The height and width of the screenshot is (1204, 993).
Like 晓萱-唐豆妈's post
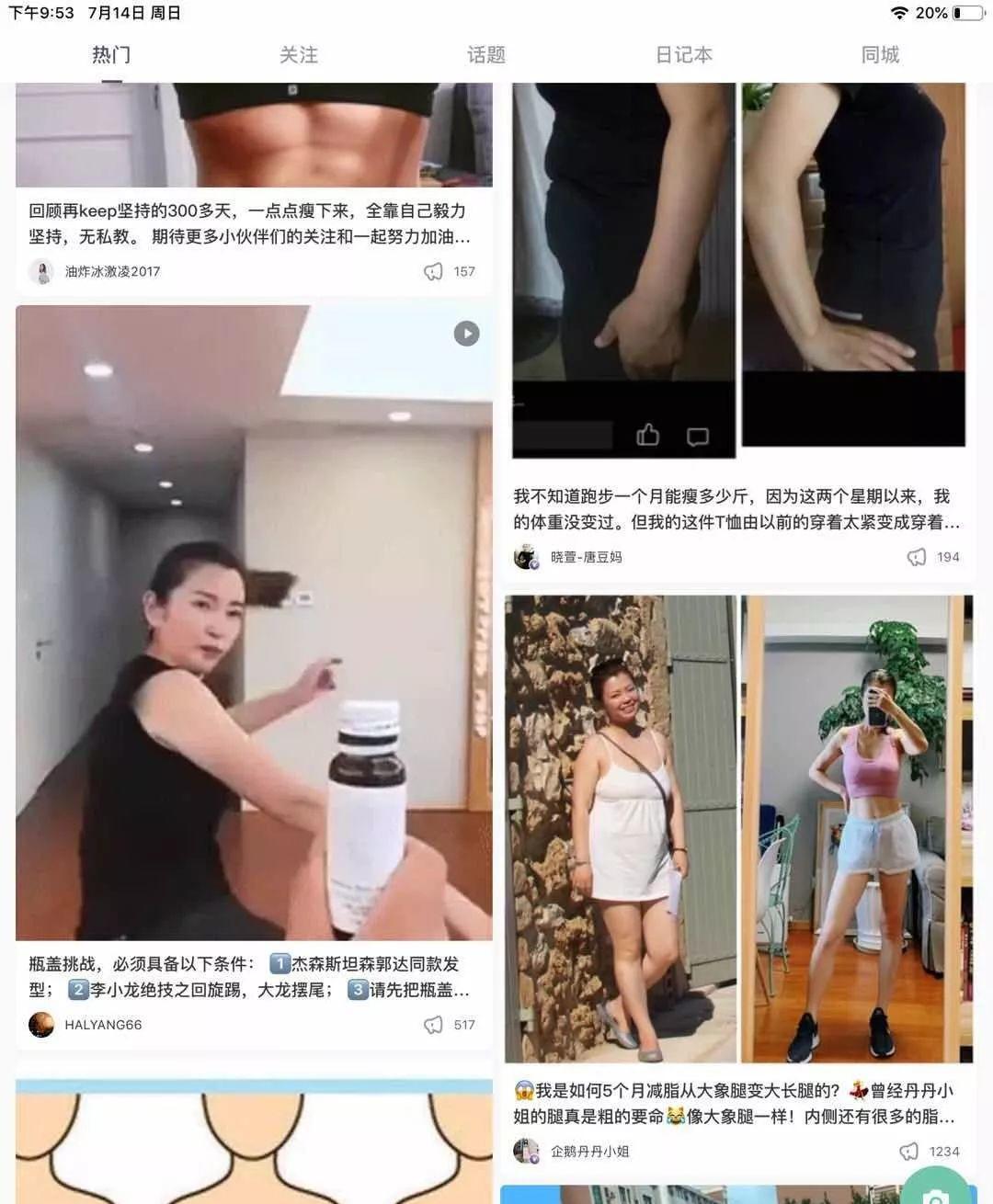coord(917,557)
